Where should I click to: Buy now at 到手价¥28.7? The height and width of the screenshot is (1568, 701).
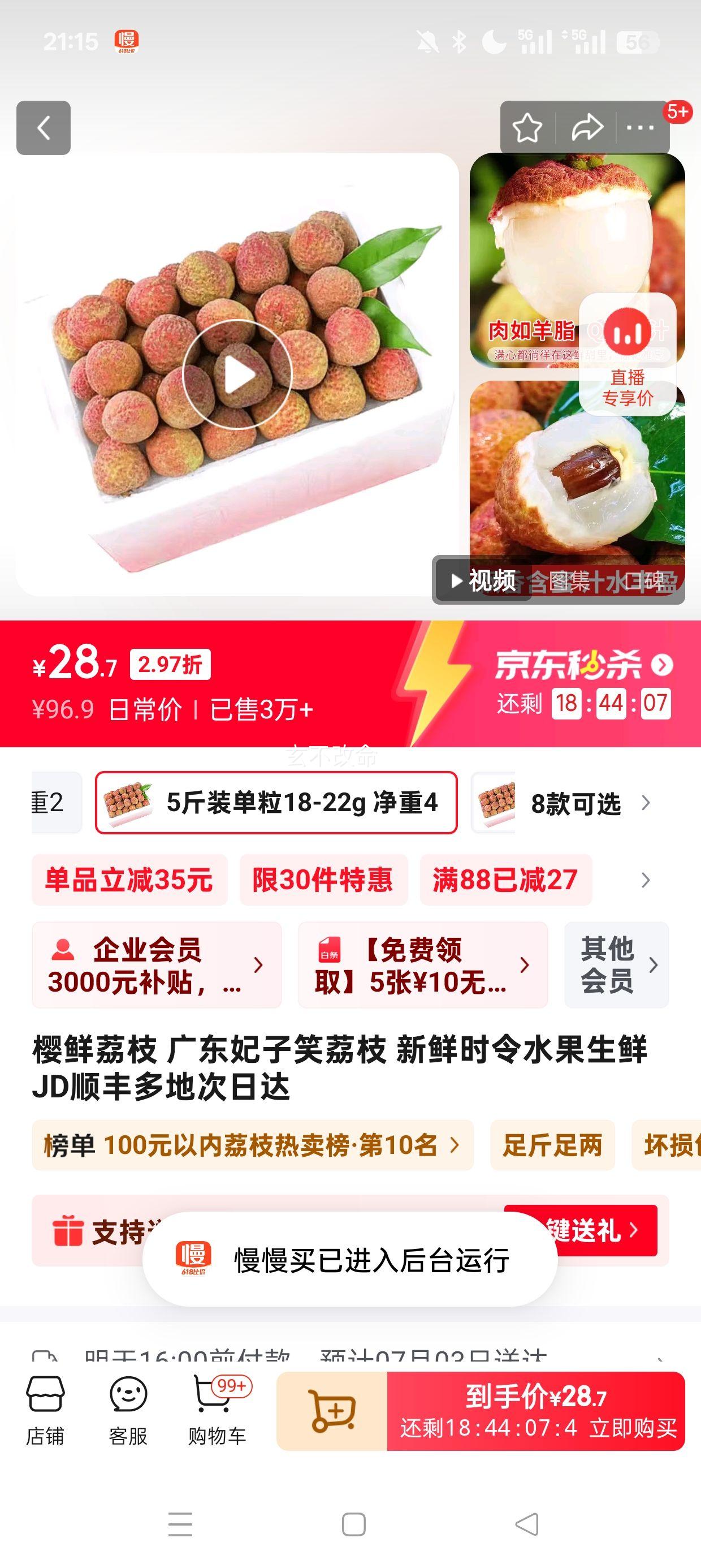click(x=535, y=1411)
